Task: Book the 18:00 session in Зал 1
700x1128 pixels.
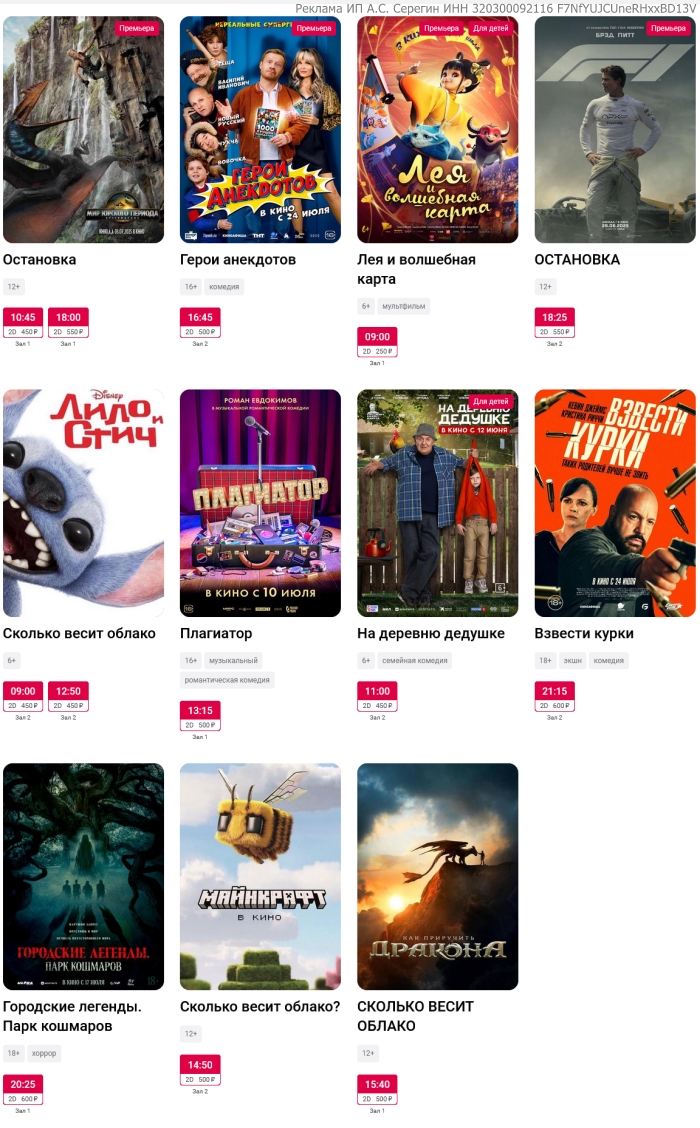Action: click(68, 322)
